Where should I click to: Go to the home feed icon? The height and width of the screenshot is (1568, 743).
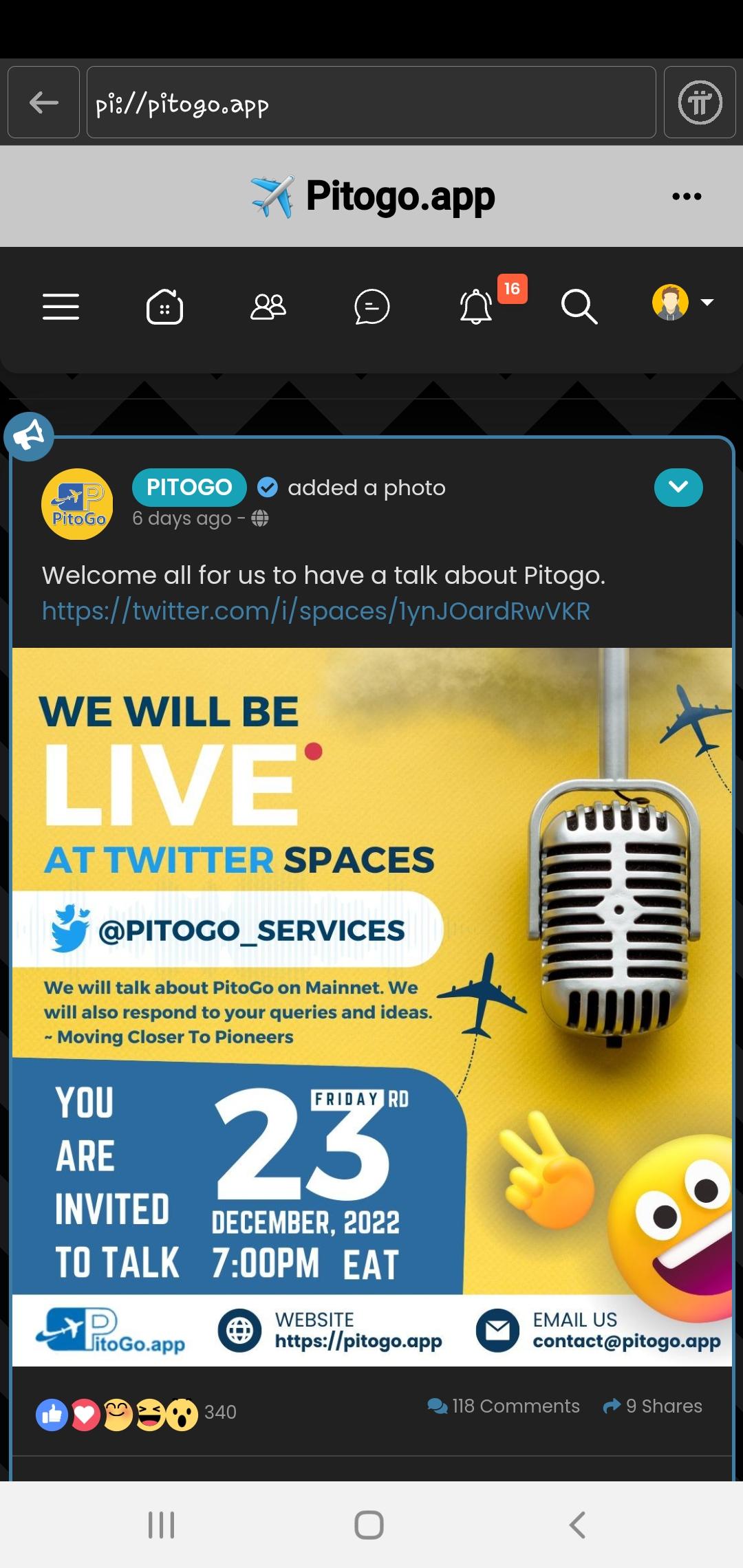(164, 307)
